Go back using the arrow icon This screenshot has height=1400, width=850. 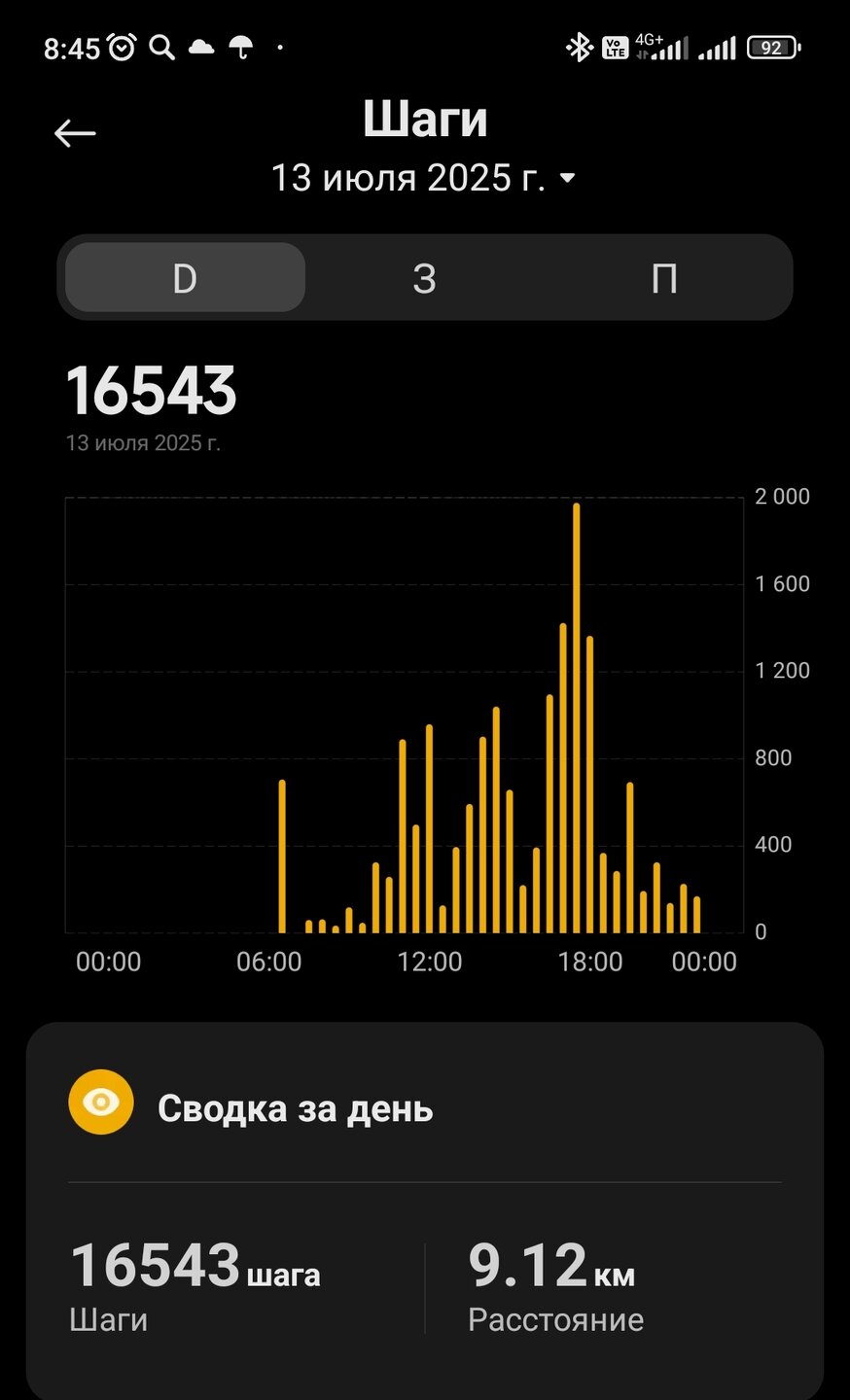click(x=75, y=133)
